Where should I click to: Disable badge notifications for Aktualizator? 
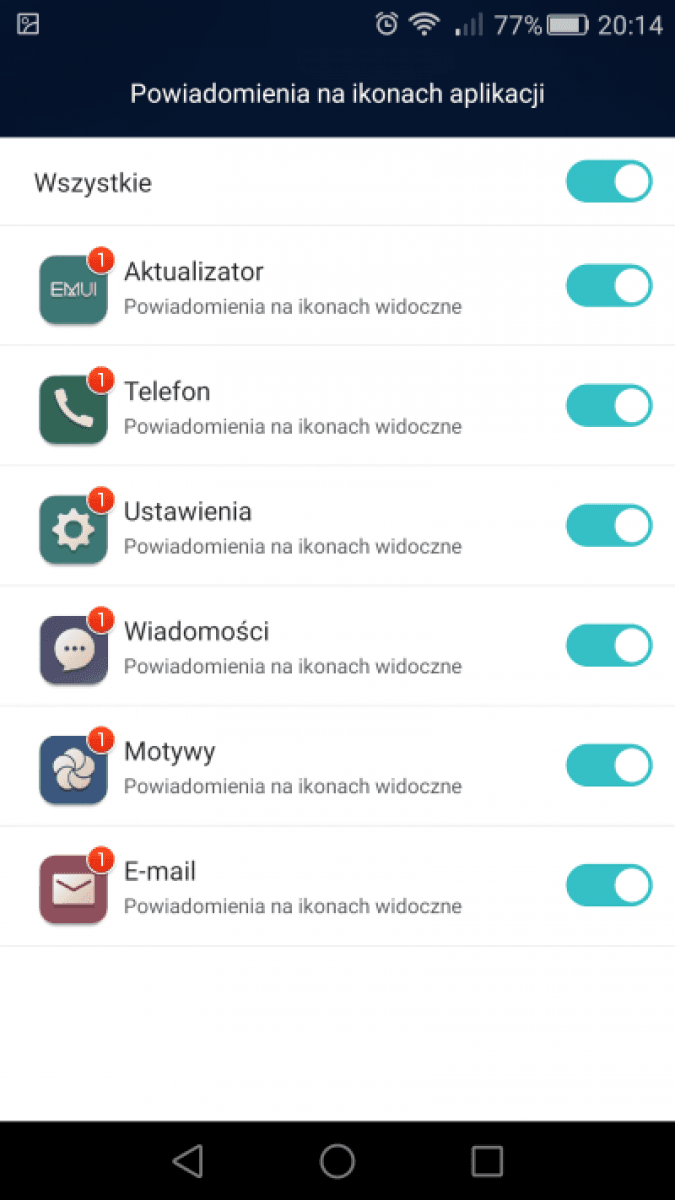coord(609,286)
